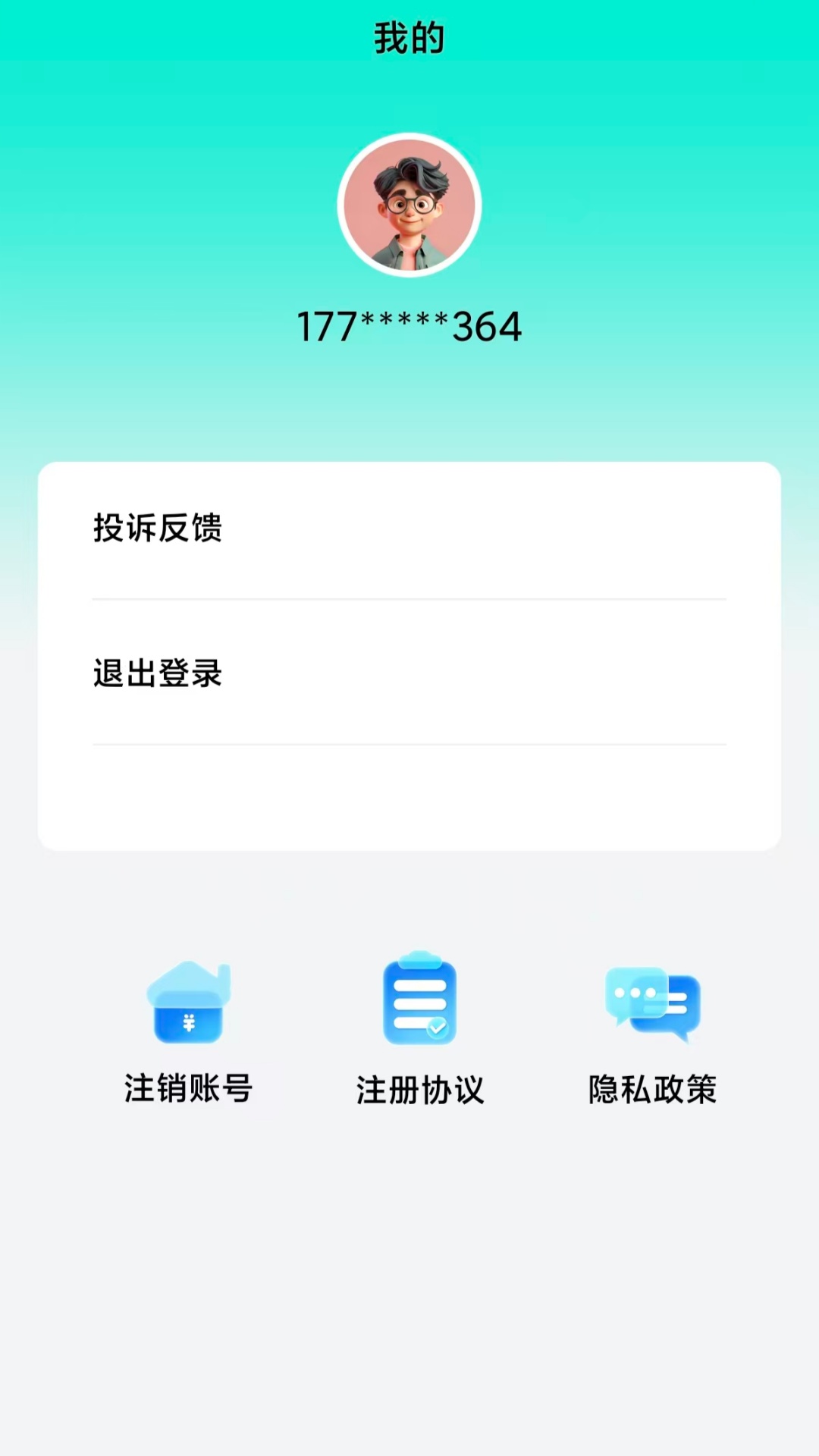Click the 注销账号 label text
819x1456 pixels.
189,1087
